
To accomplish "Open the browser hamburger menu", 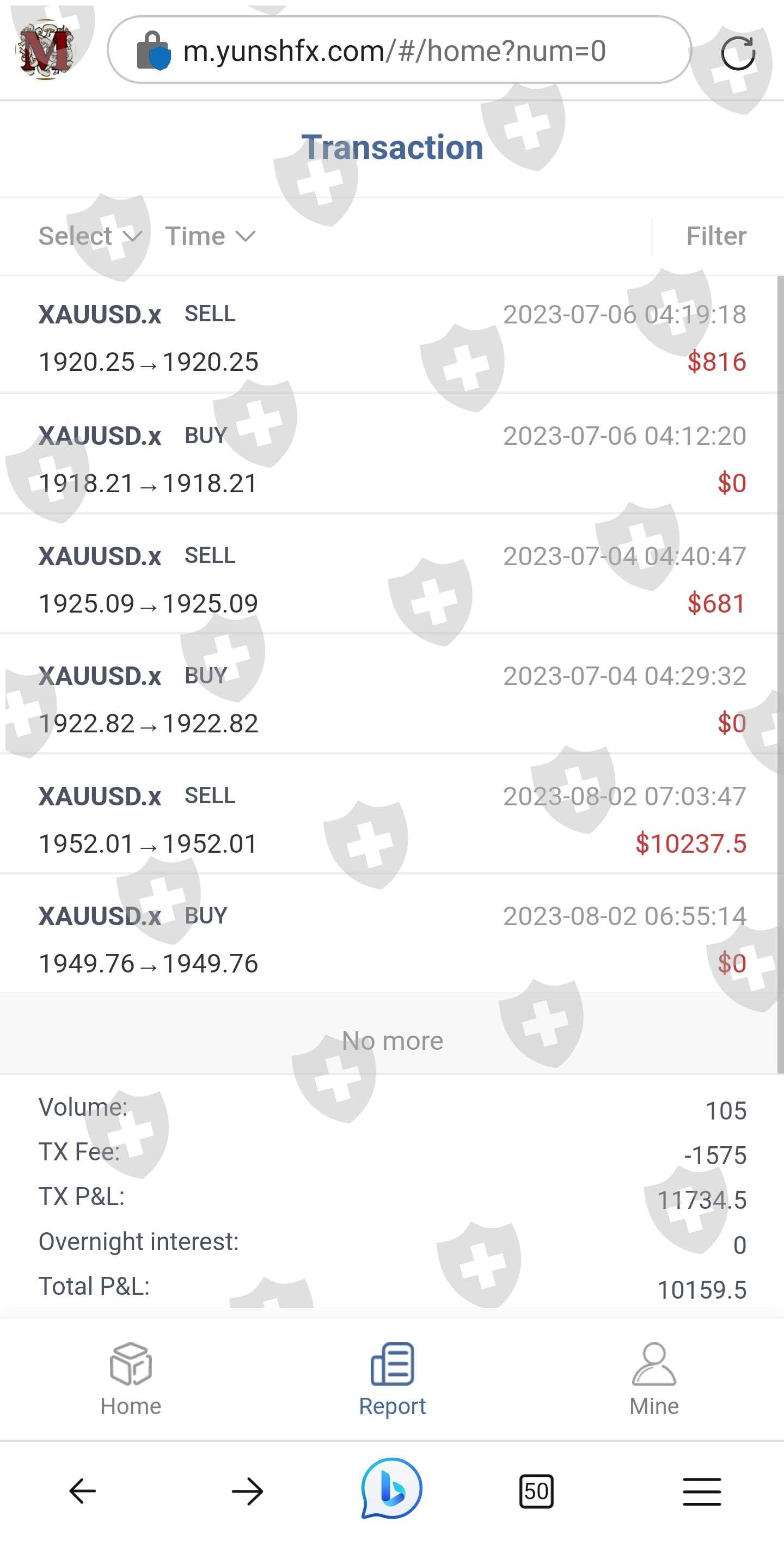I will tap(701, 1490).
